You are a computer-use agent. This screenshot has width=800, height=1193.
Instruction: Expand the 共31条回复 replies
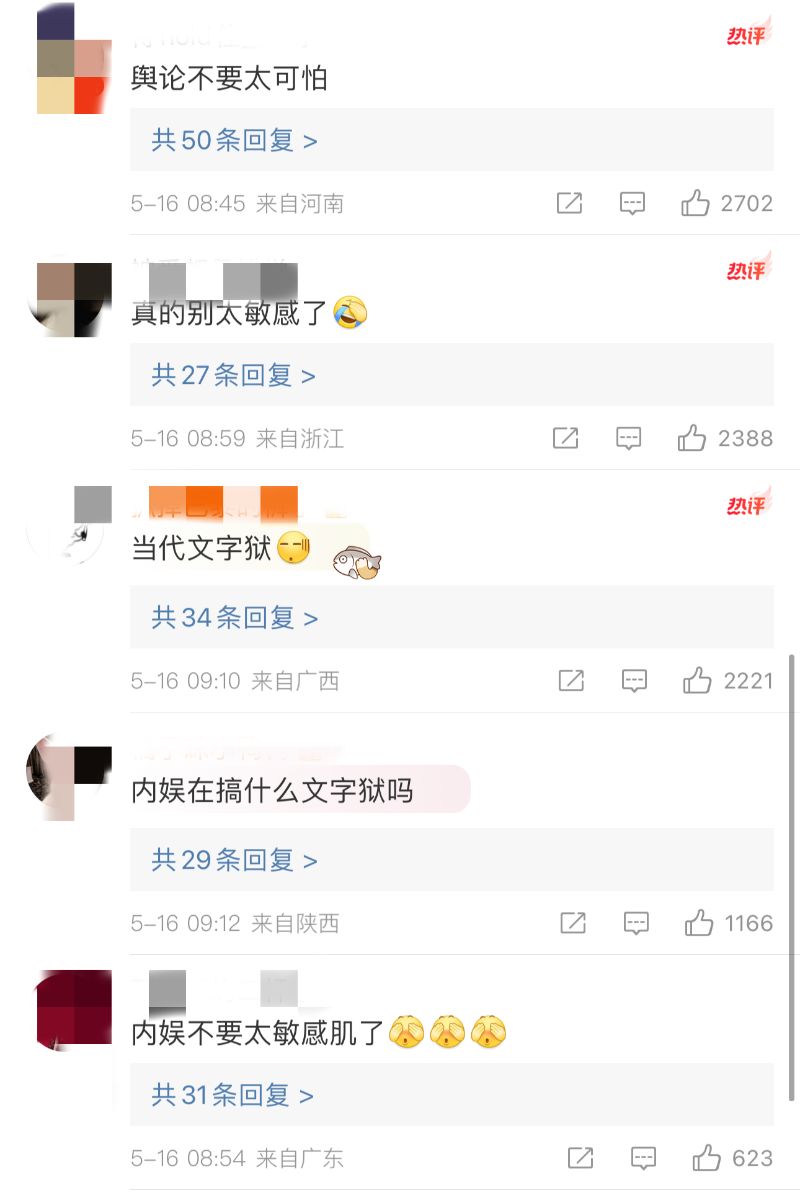[x=232, y=1096]
